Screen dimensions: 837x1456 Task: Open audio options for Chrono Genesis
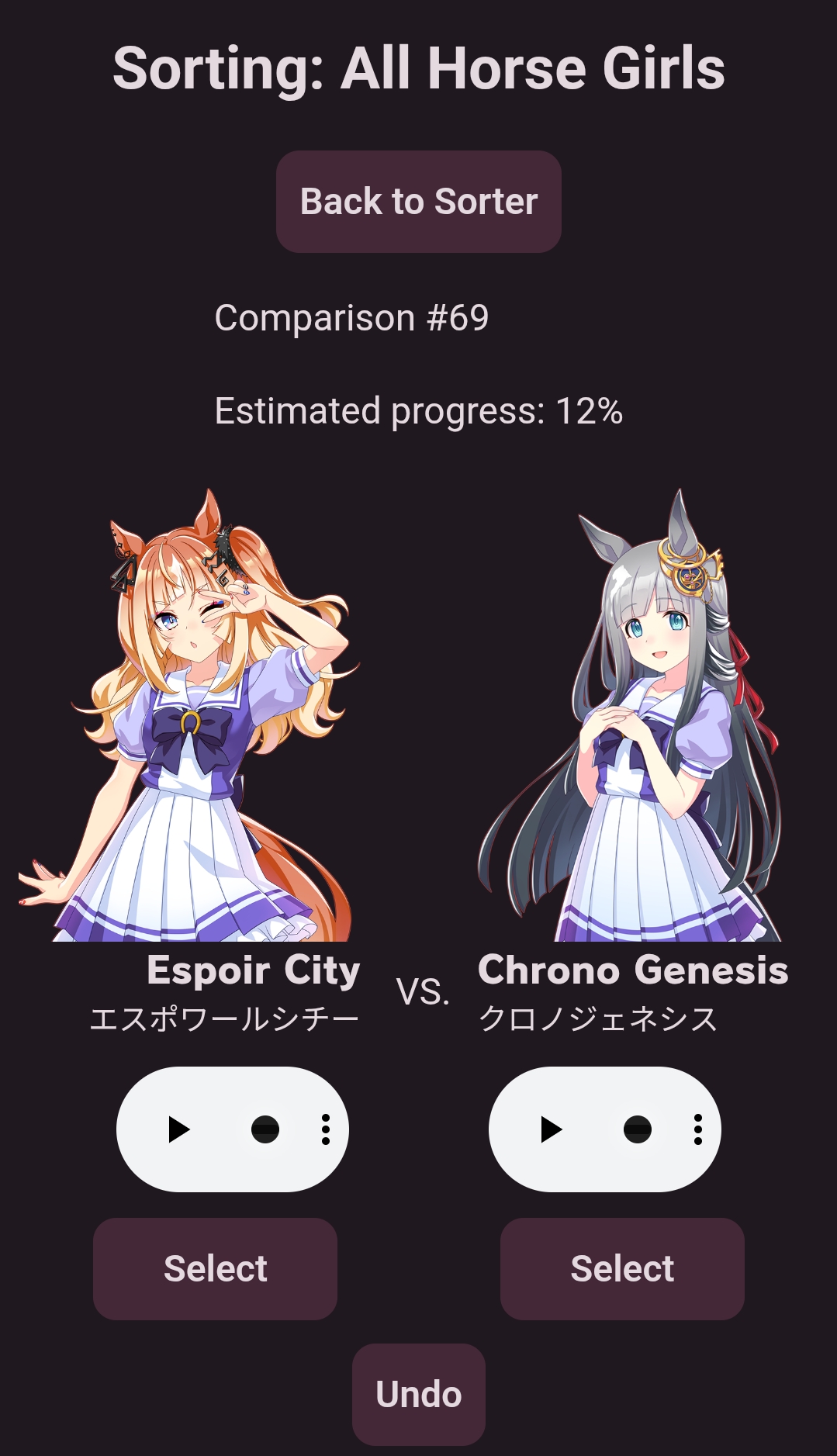pos(698,1129)
